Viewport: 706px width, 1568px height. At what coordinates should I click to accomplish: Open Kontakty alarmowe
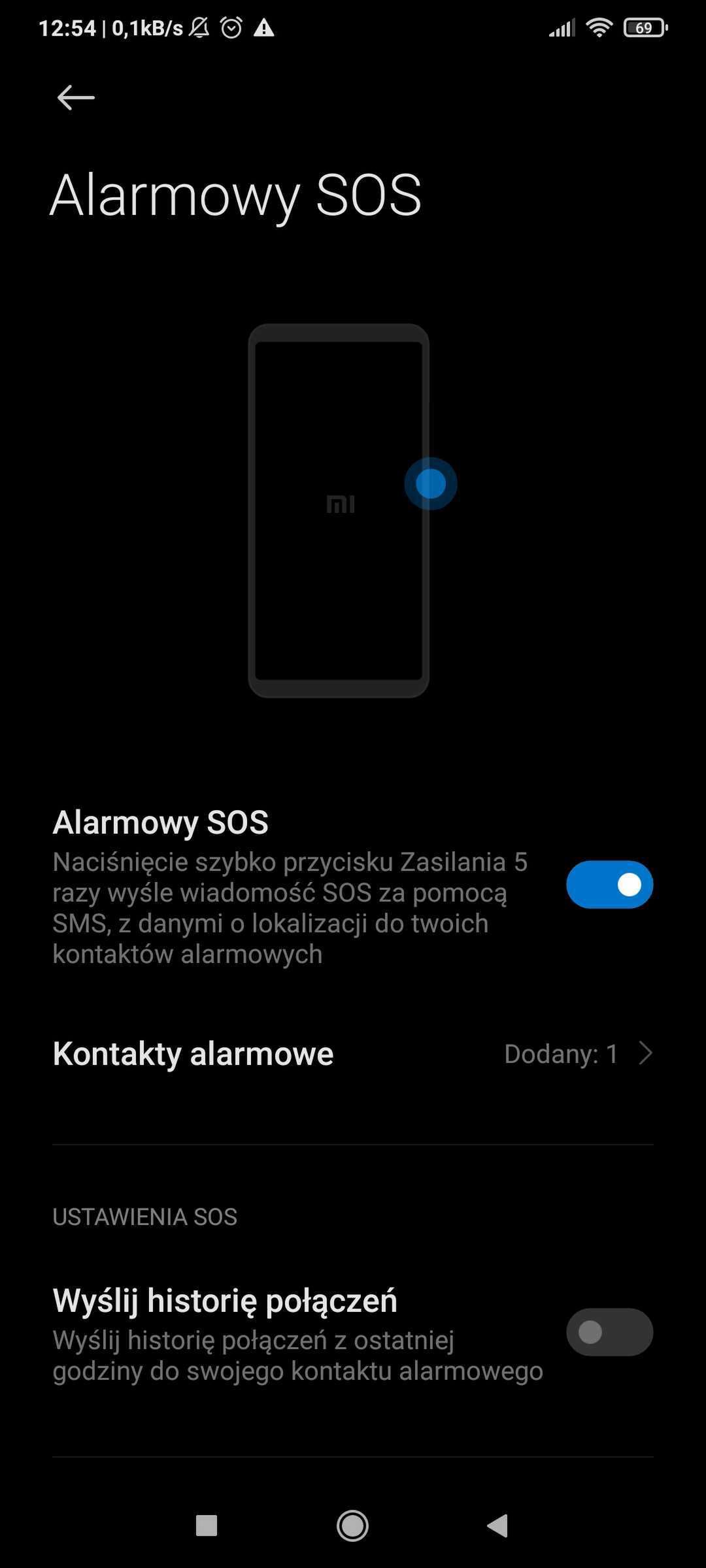pos(353,1054)
